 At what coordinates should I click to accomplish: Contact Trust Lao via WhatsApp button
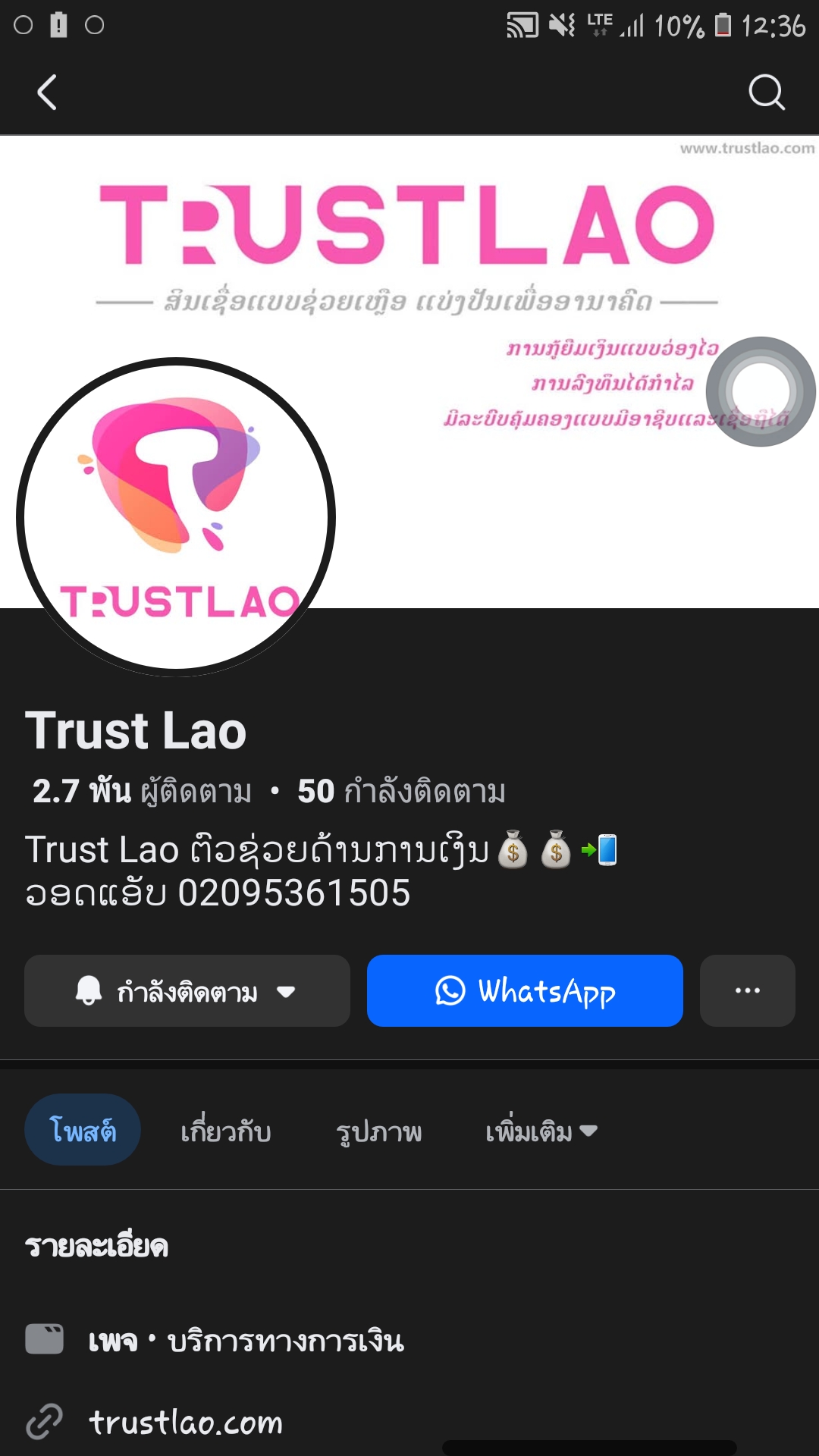tap(525, 991)
